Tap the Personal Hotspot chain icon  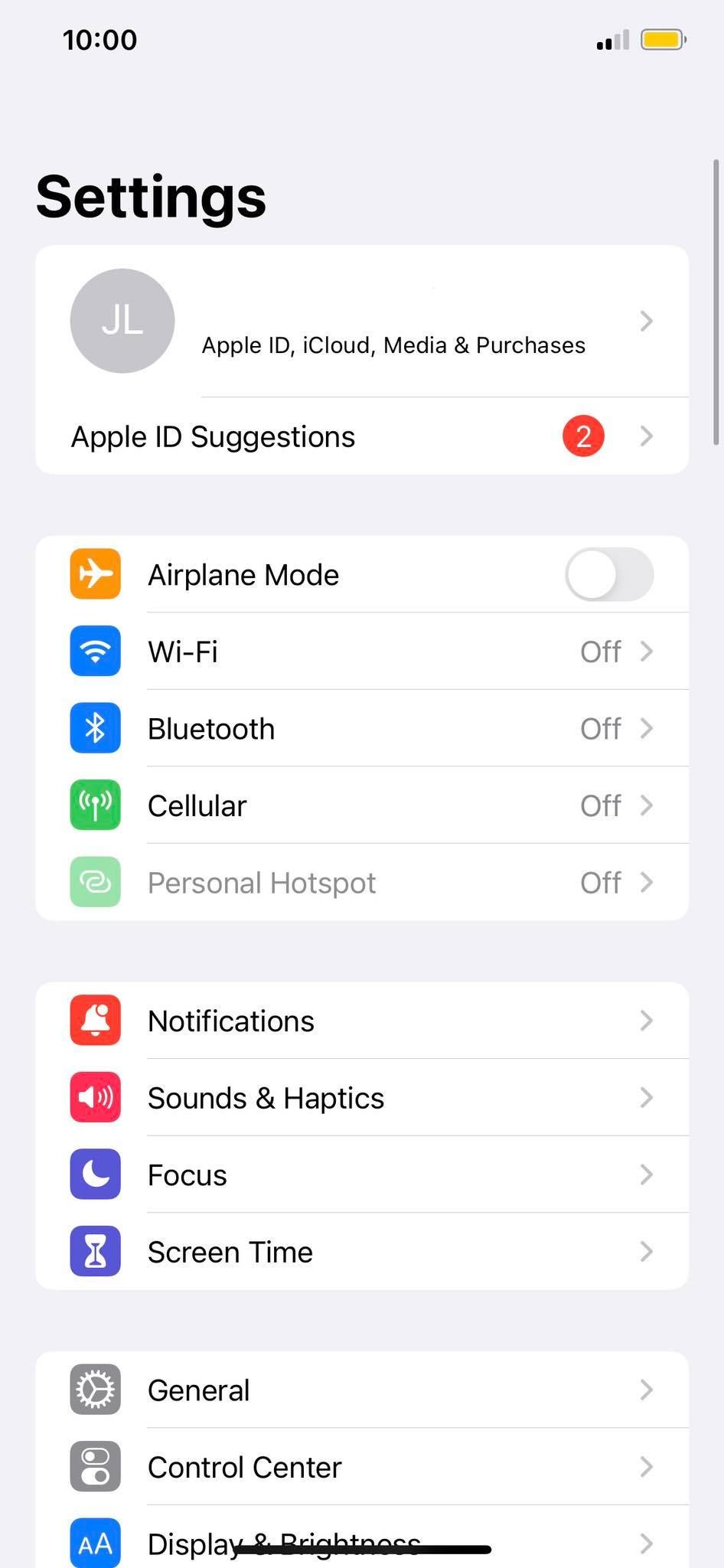95,882
